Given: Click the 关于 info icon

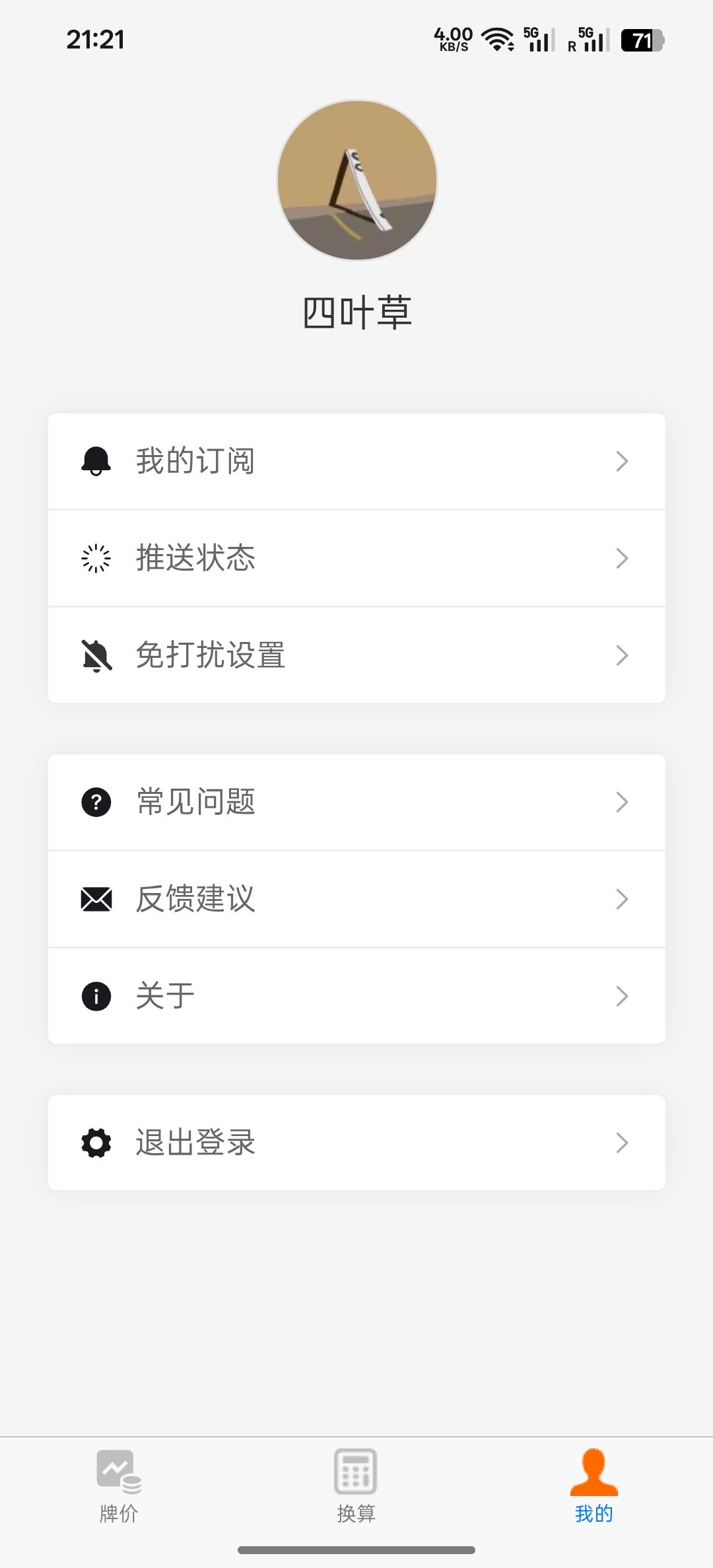Looking at the screenshot, I should pos(96,995).
